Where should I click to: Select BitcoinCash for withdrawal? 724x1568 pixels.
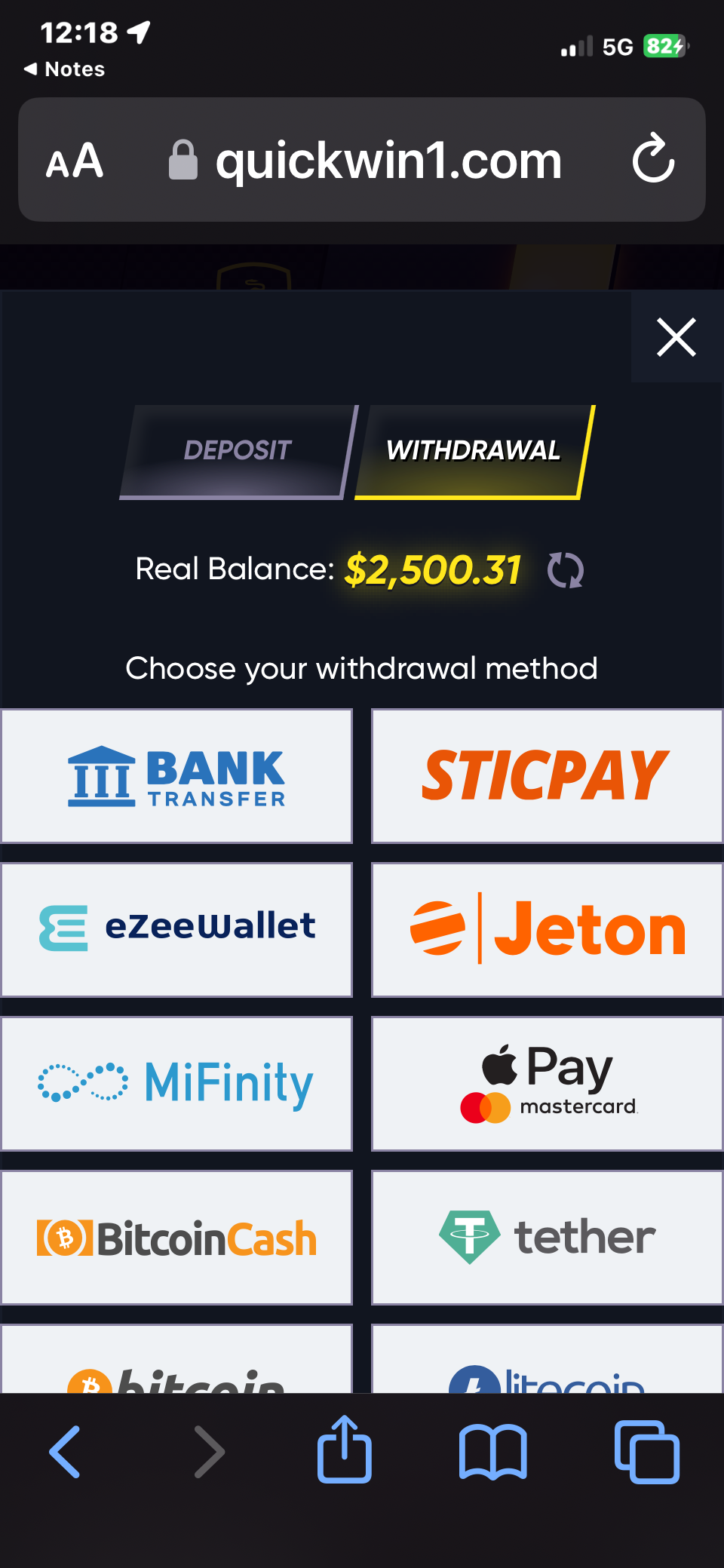tap(176, 1237)
